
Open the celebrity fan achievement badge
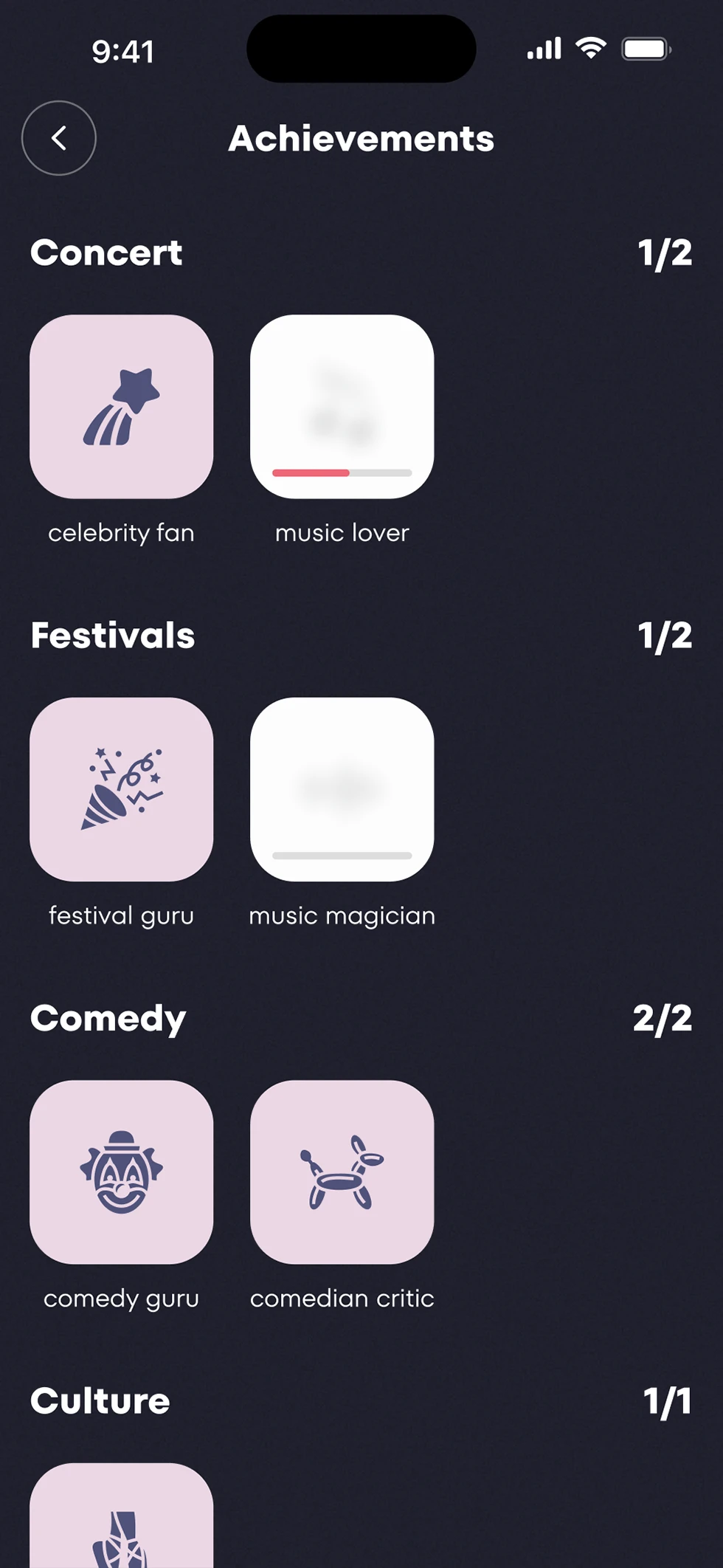pyautogui.click(x=122, y=407)
